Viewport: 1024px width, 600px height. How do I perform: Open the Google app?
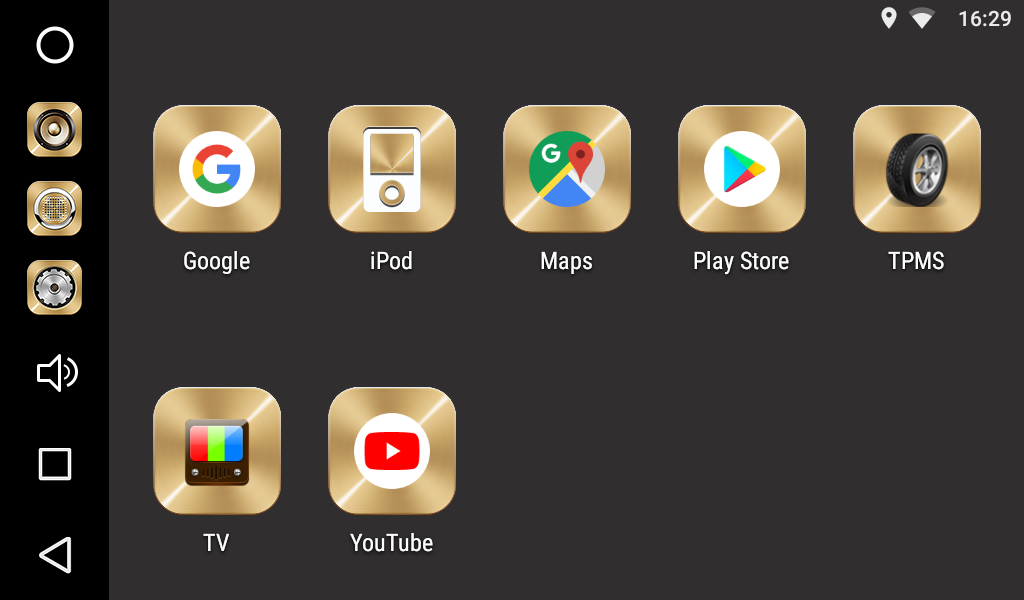(x=217, y=169)
